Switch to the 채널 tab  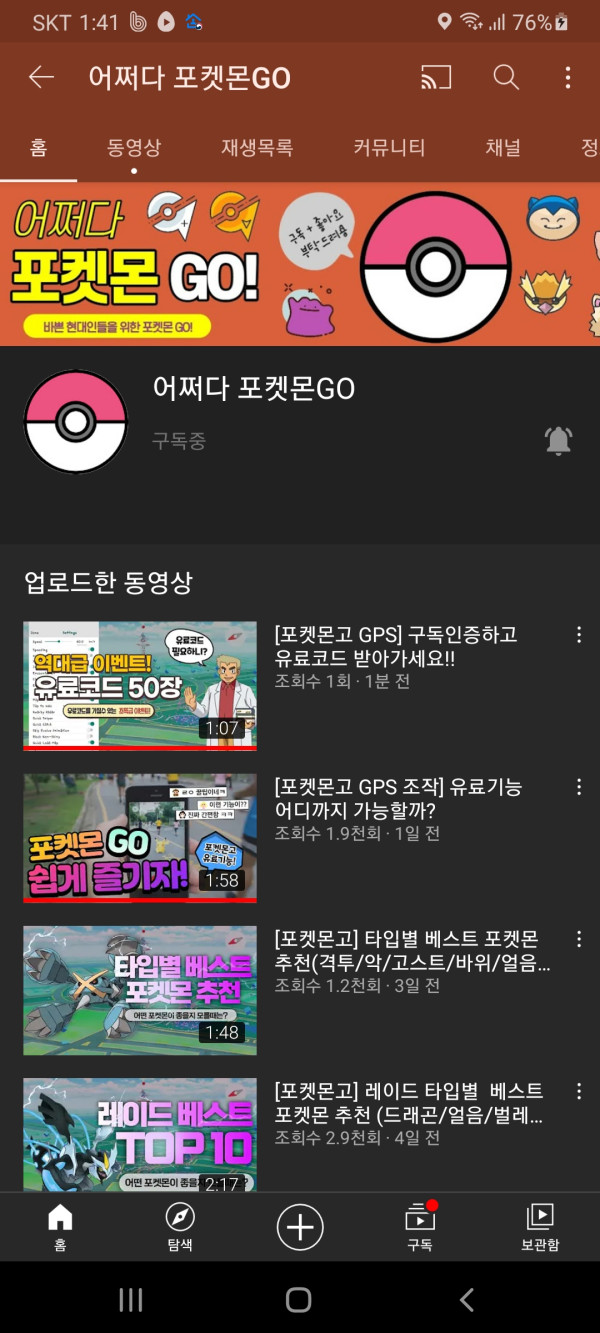tap(503, 148)
